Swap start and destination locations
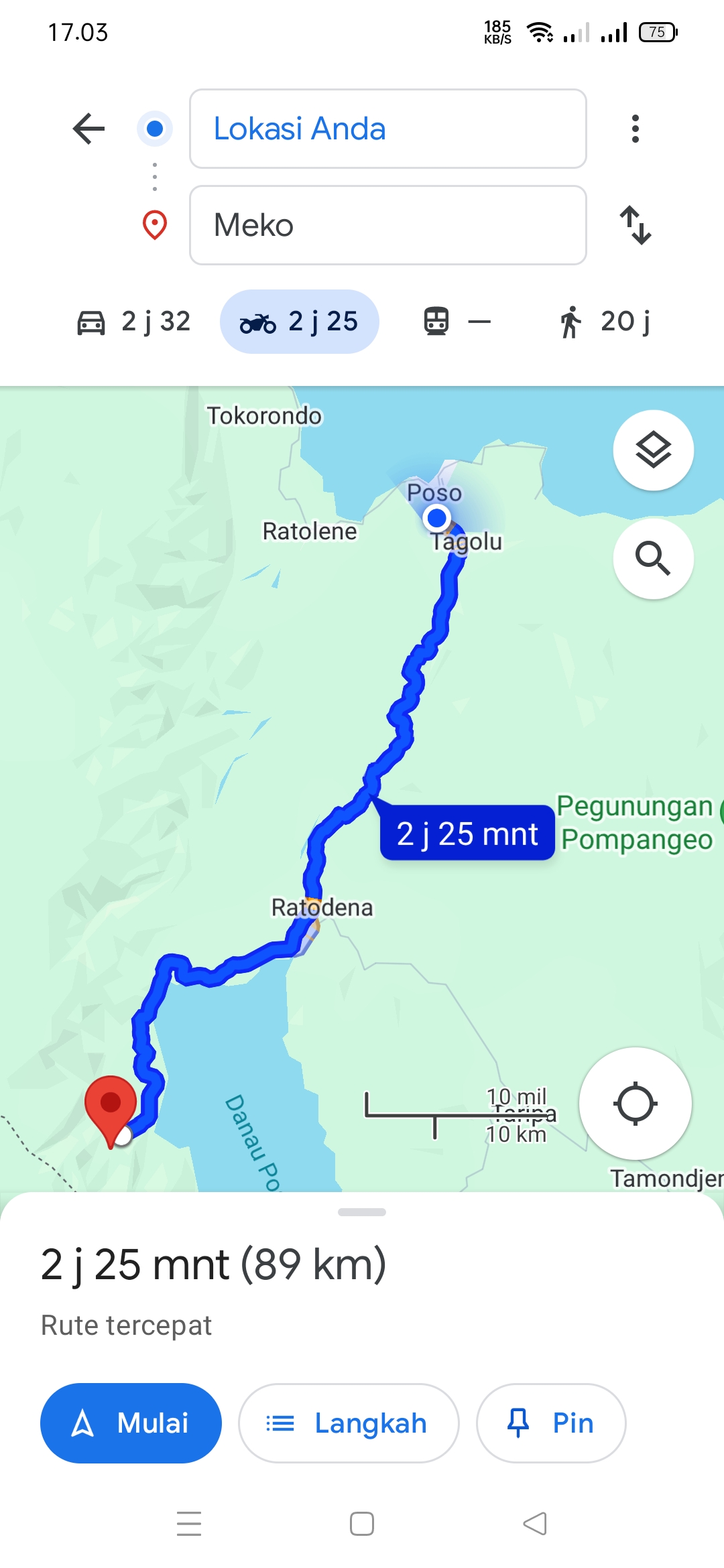Image resolution: width=724 pixels, height=1568 pixels. [x=635, y=225]
